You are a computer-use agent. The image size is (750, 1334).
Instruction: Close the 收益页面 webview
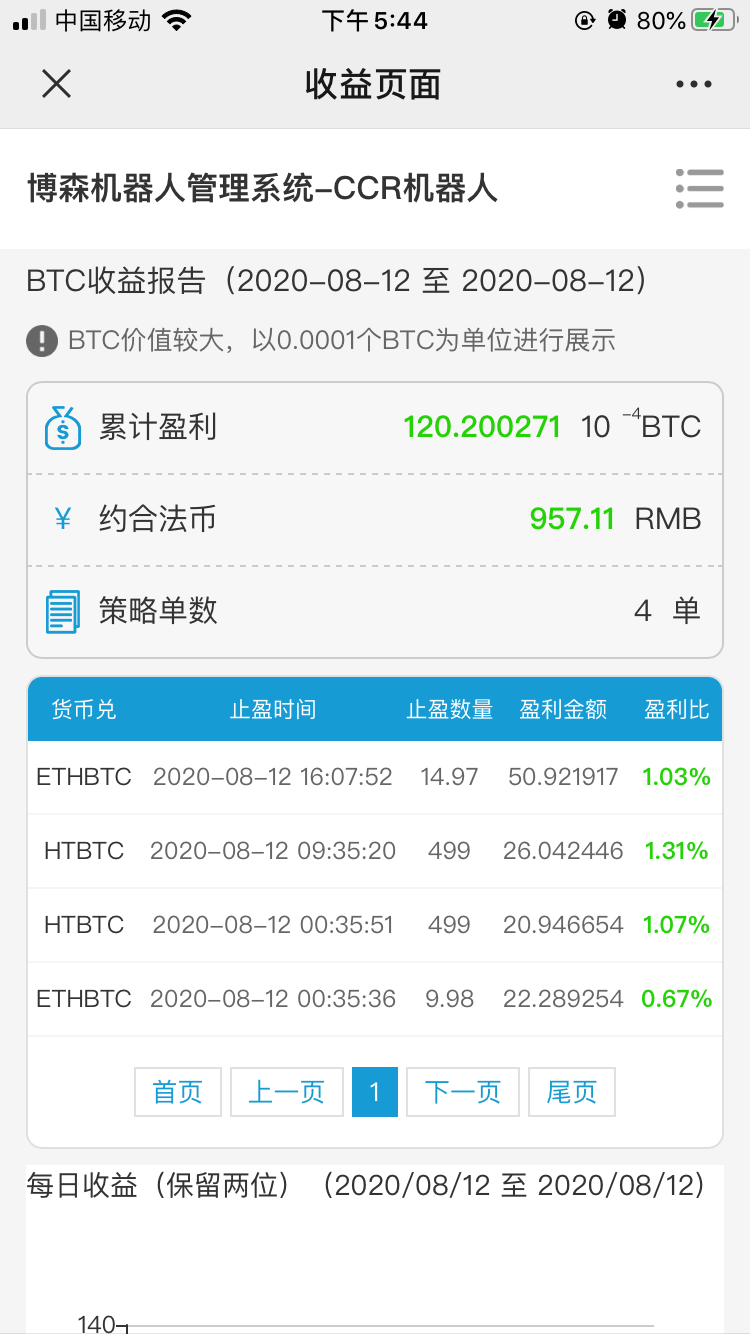point(57,84)
